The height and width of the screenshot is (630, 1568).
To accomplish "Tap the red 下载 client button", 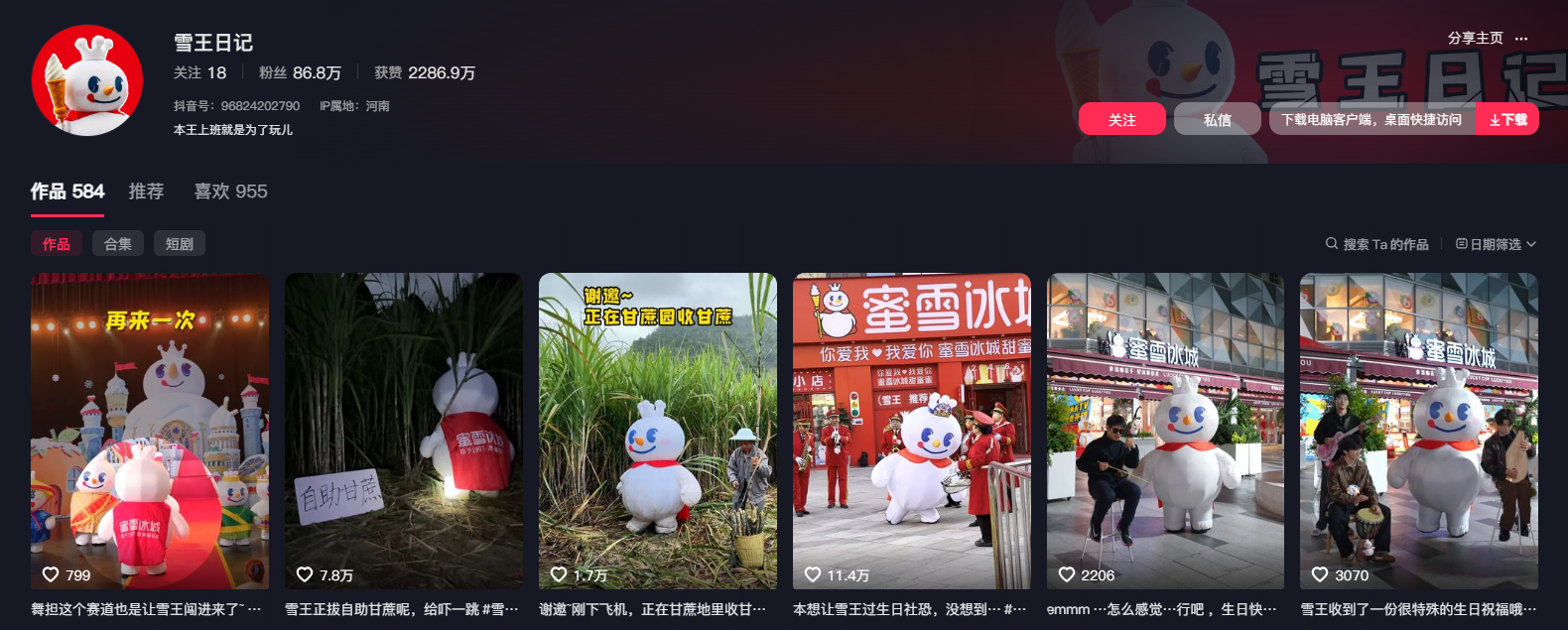I will [x=1507, y=119].
